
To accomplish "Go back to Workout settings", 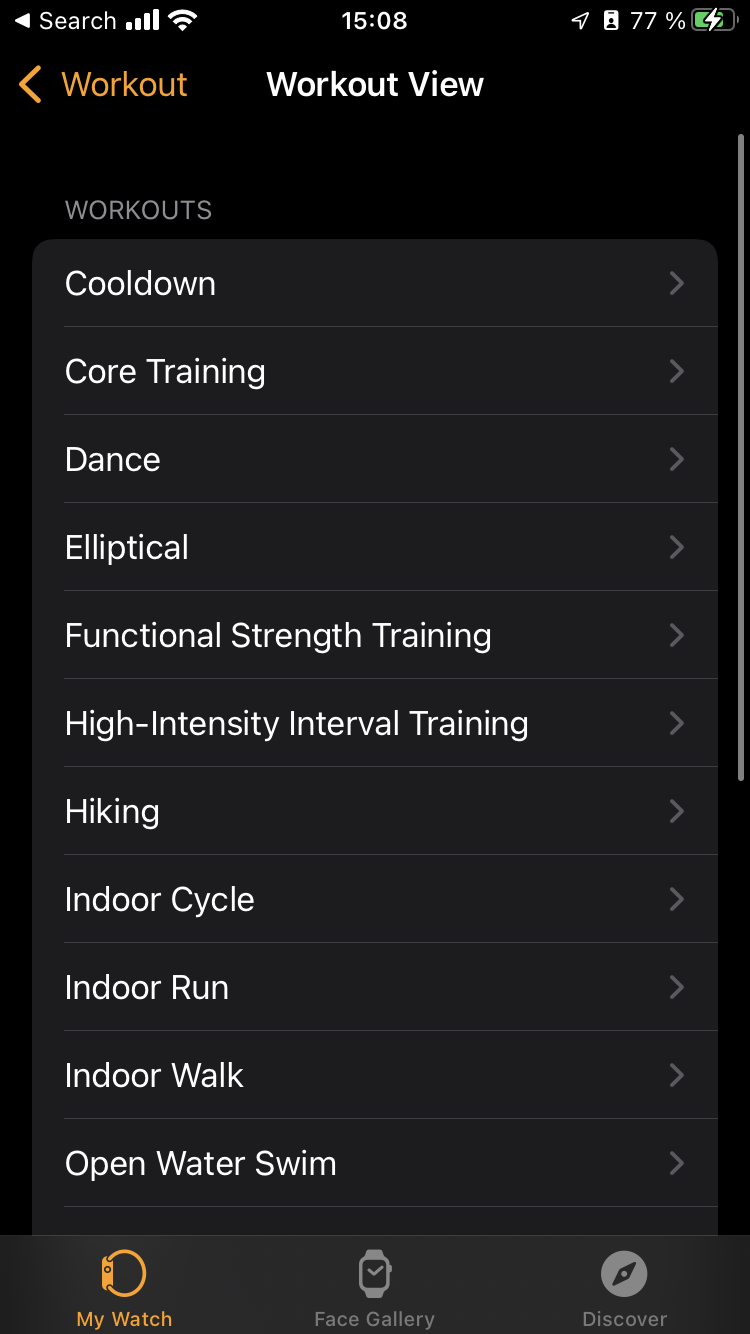I will pyautogui.click(x=104, y=85).
